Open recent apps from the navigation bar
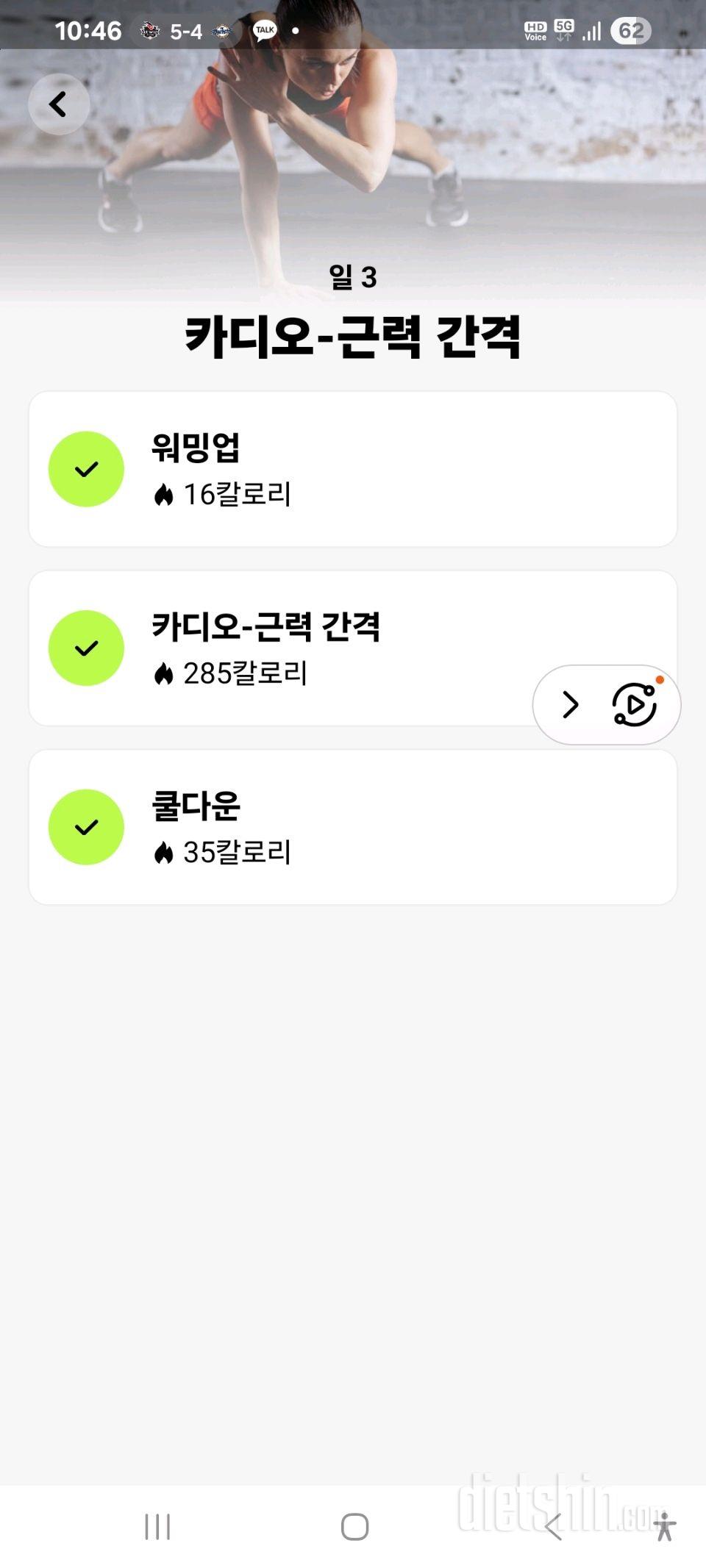Image resolution: width=706 pixels, height=1568 pixels. tap(157, 1527)
